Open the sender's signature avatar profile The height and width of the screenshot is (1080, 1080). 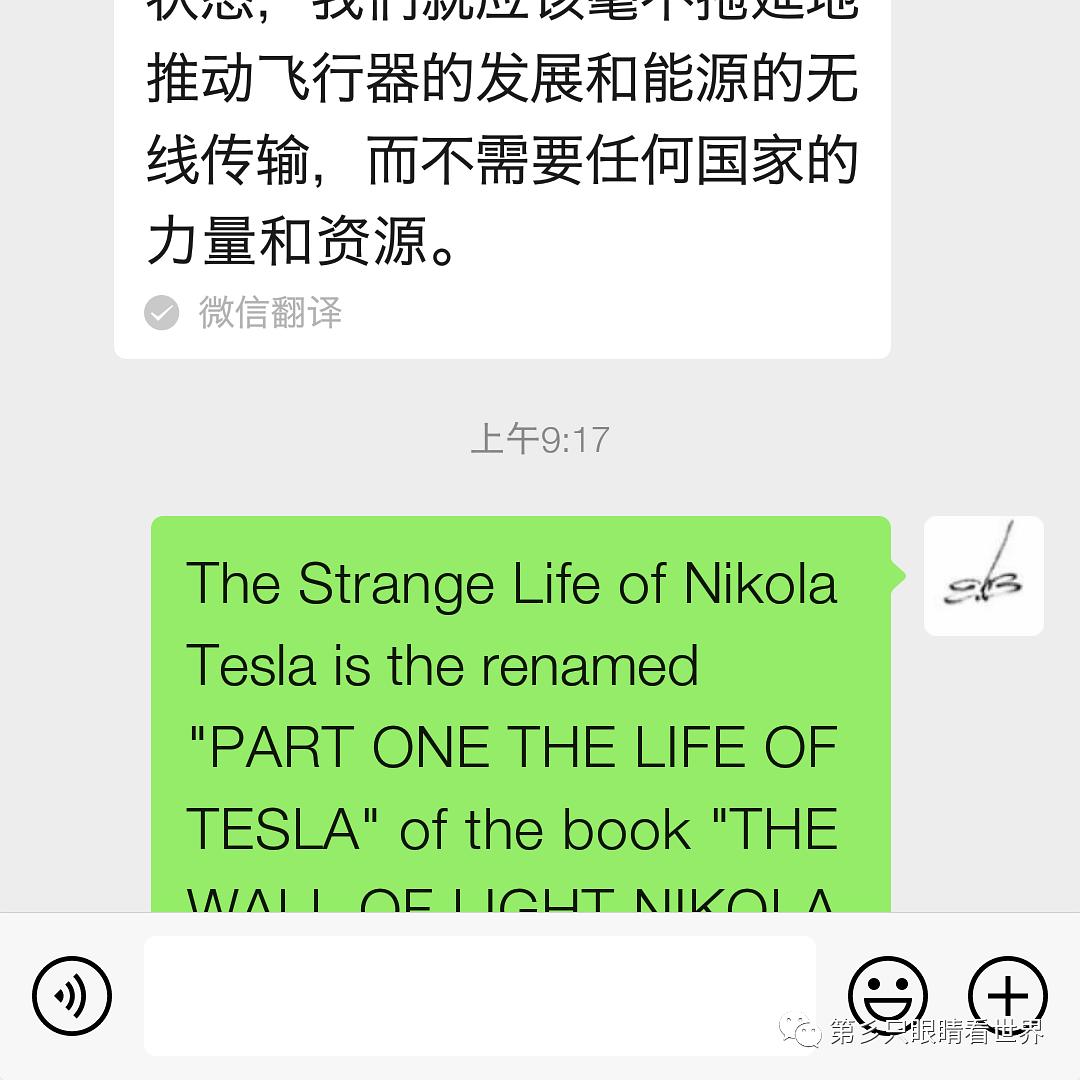coord(983,576)
